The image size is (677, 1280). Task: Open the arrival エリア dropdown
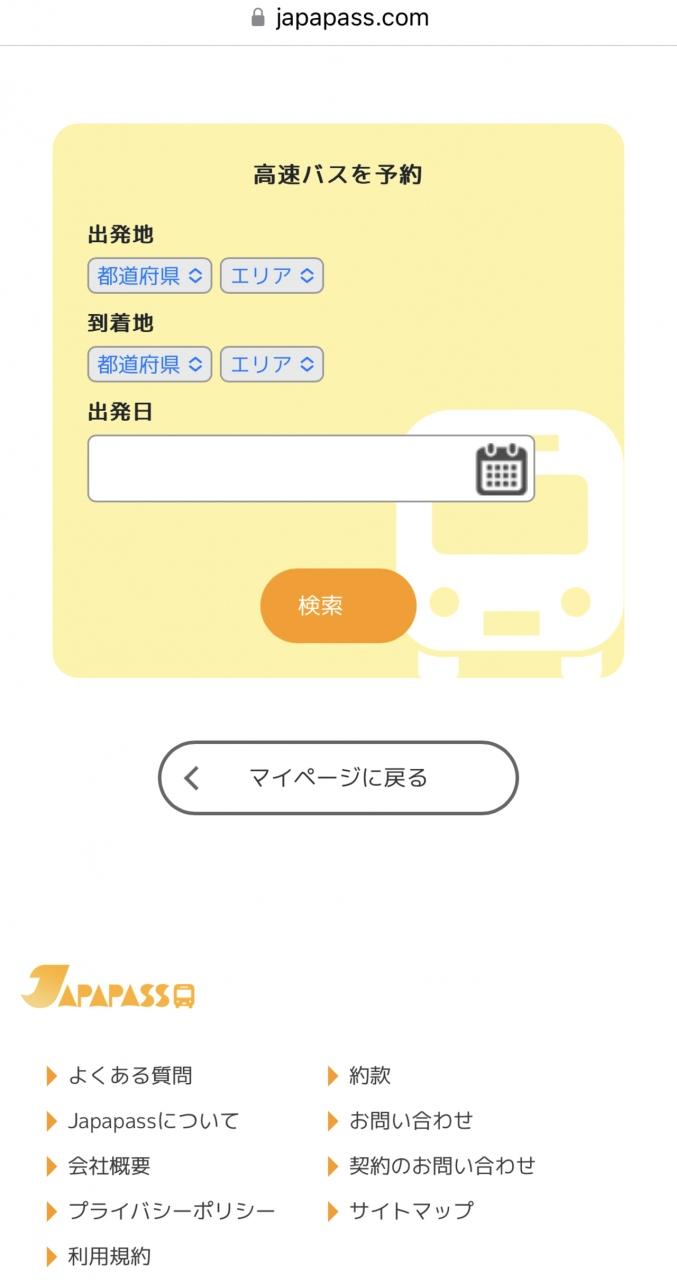[x=271, y=364]
